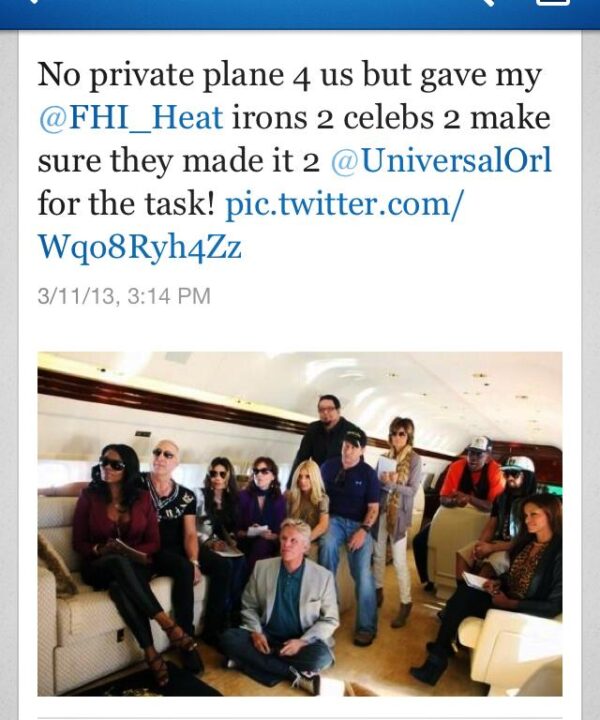View the attached tweet photo fullscreen
The width and height of the screenshot is (600, 720).
pos(300,523)
